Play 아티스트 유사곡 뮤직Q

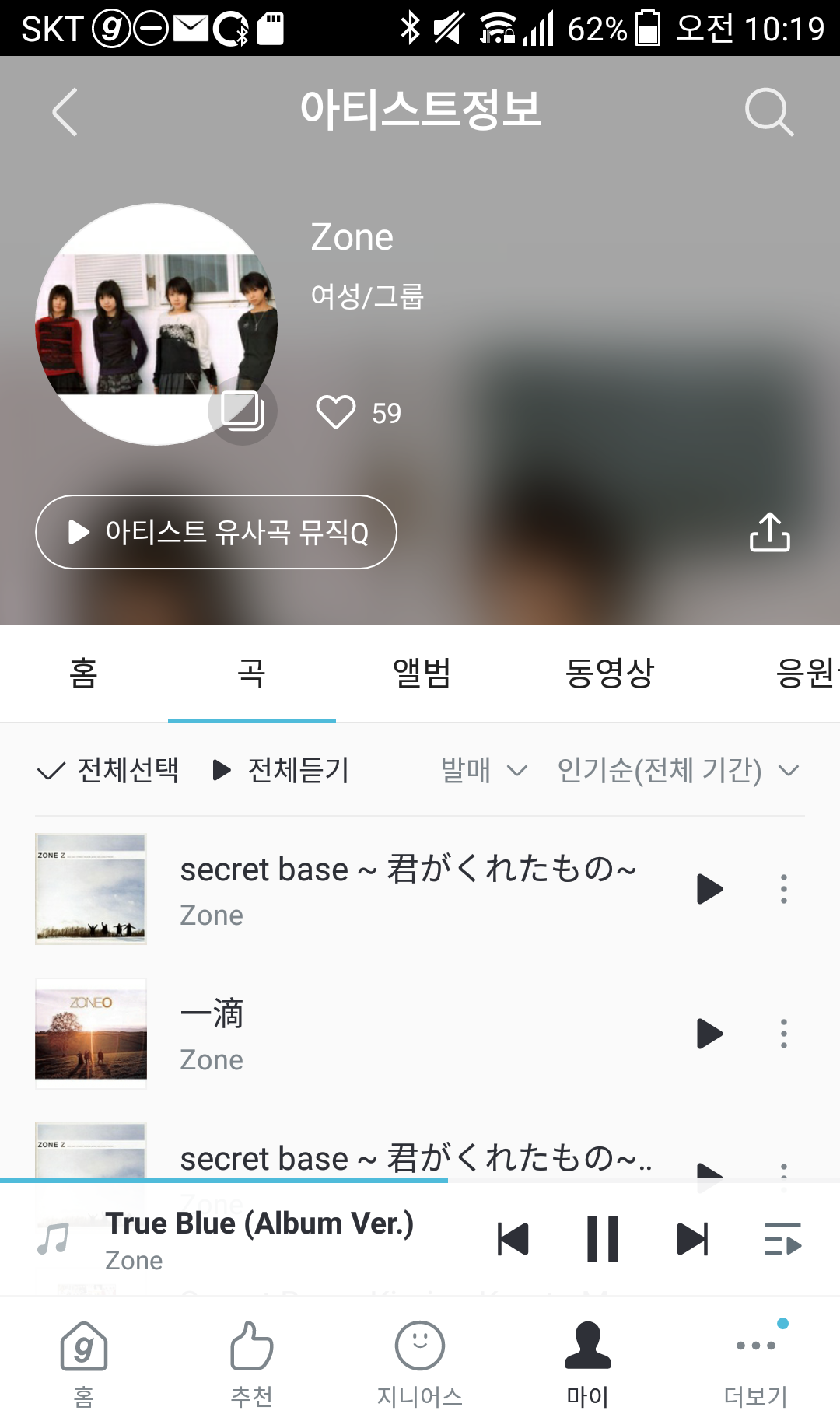(x=216, y=532)
